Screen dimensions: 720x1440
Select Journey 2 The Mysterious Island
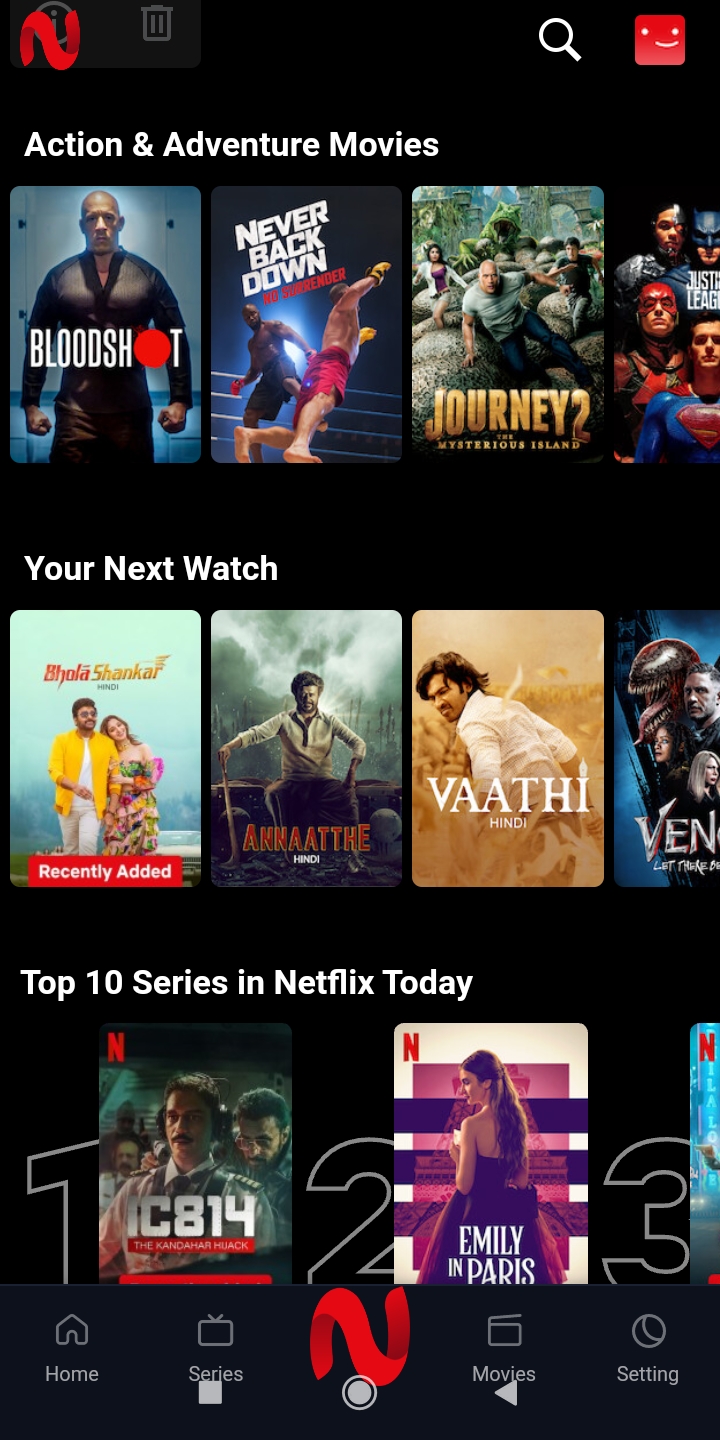coord(508,324)
